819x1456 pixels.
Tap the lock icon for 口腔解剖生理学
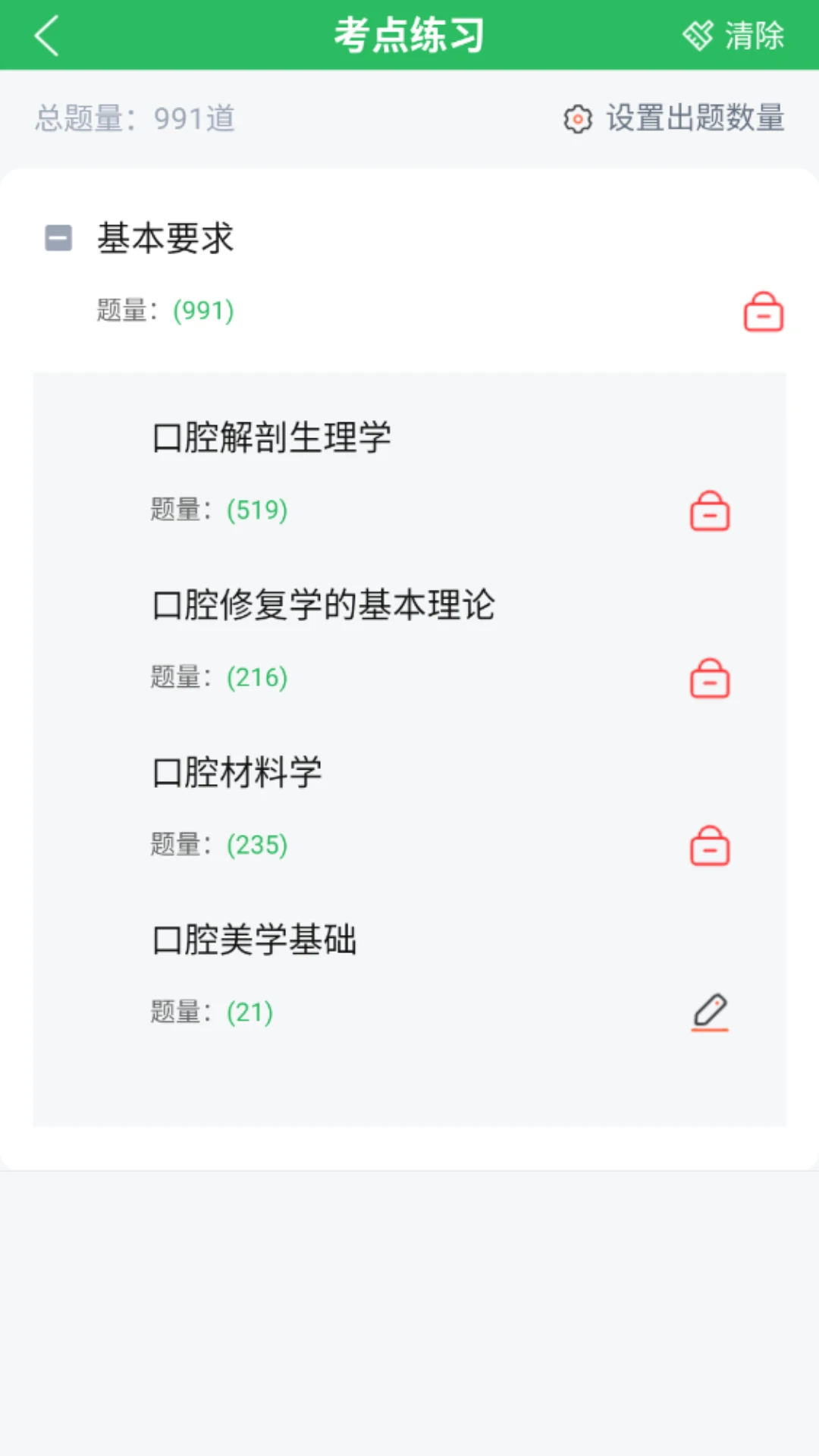710,511
